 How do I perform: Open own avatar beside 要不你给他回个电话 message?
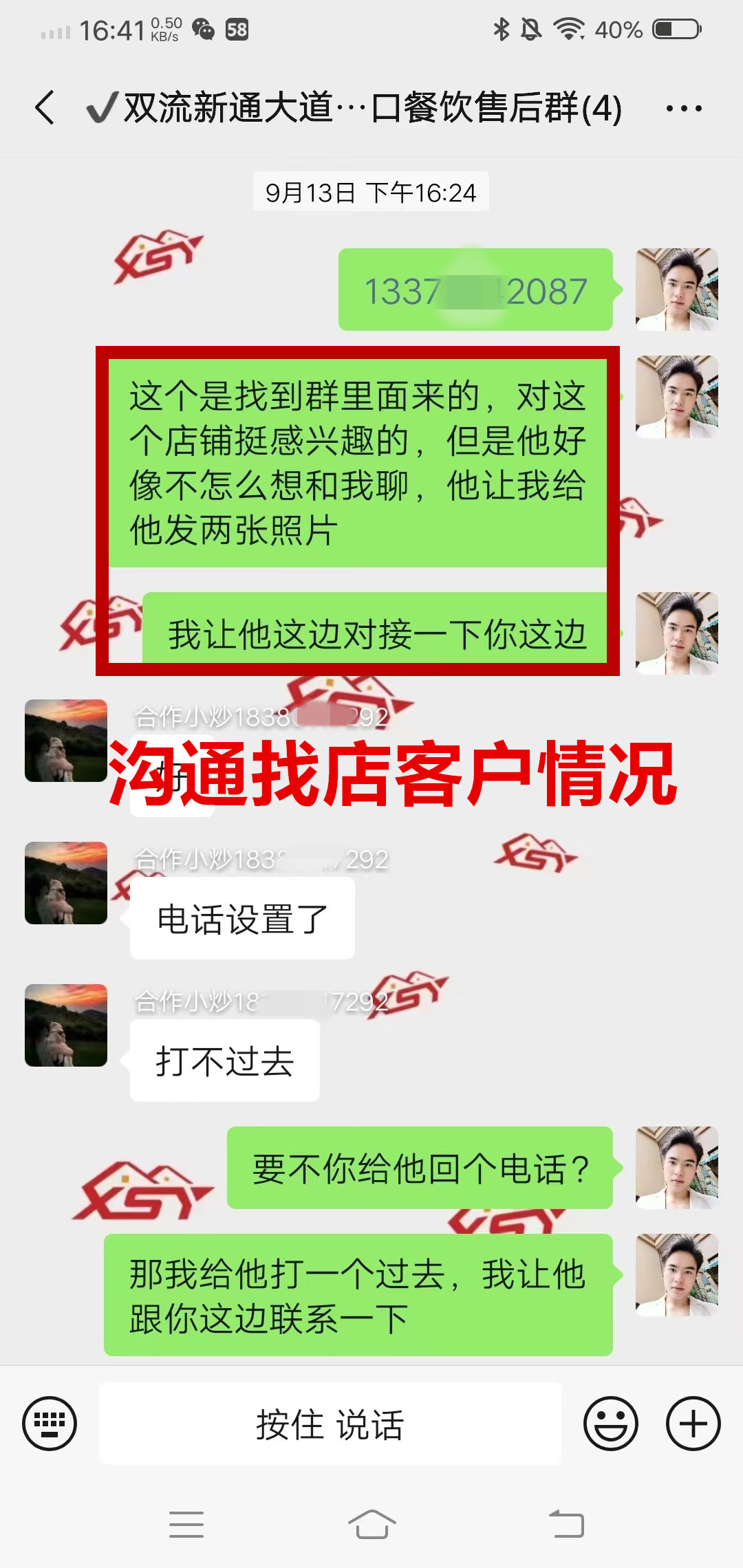coord(677,1168)
